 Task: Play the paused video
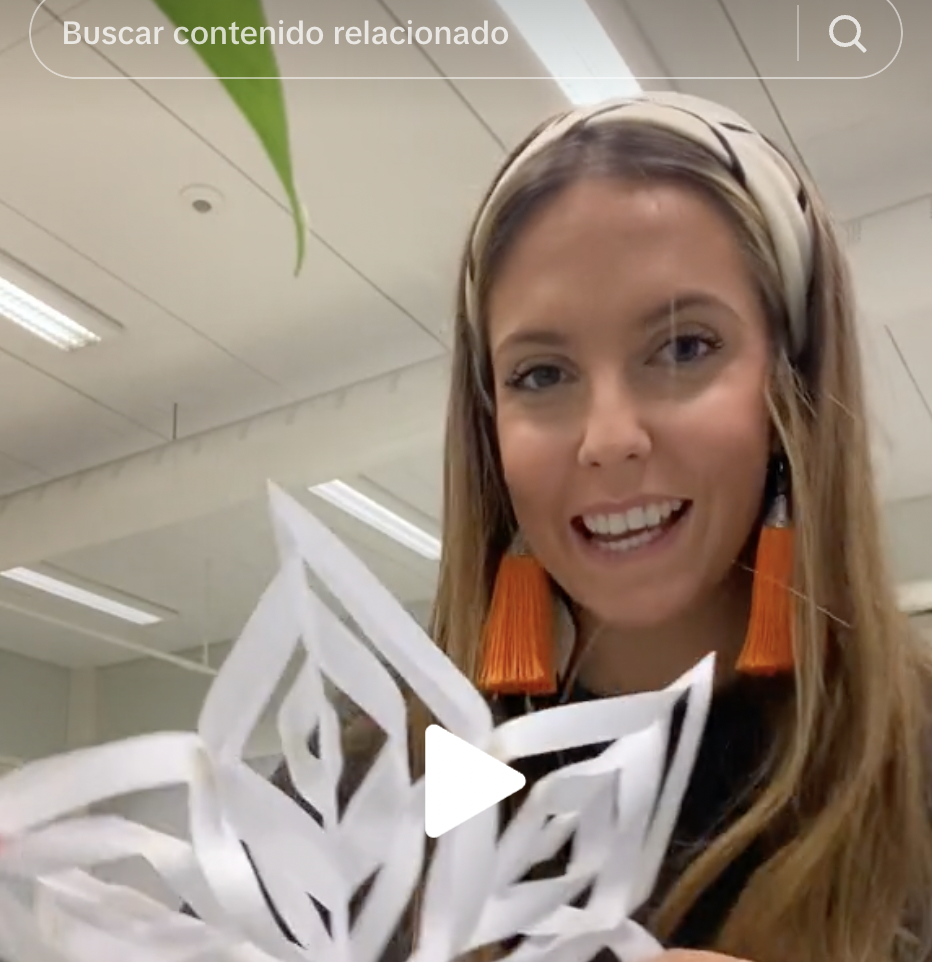tap(471, 781)
